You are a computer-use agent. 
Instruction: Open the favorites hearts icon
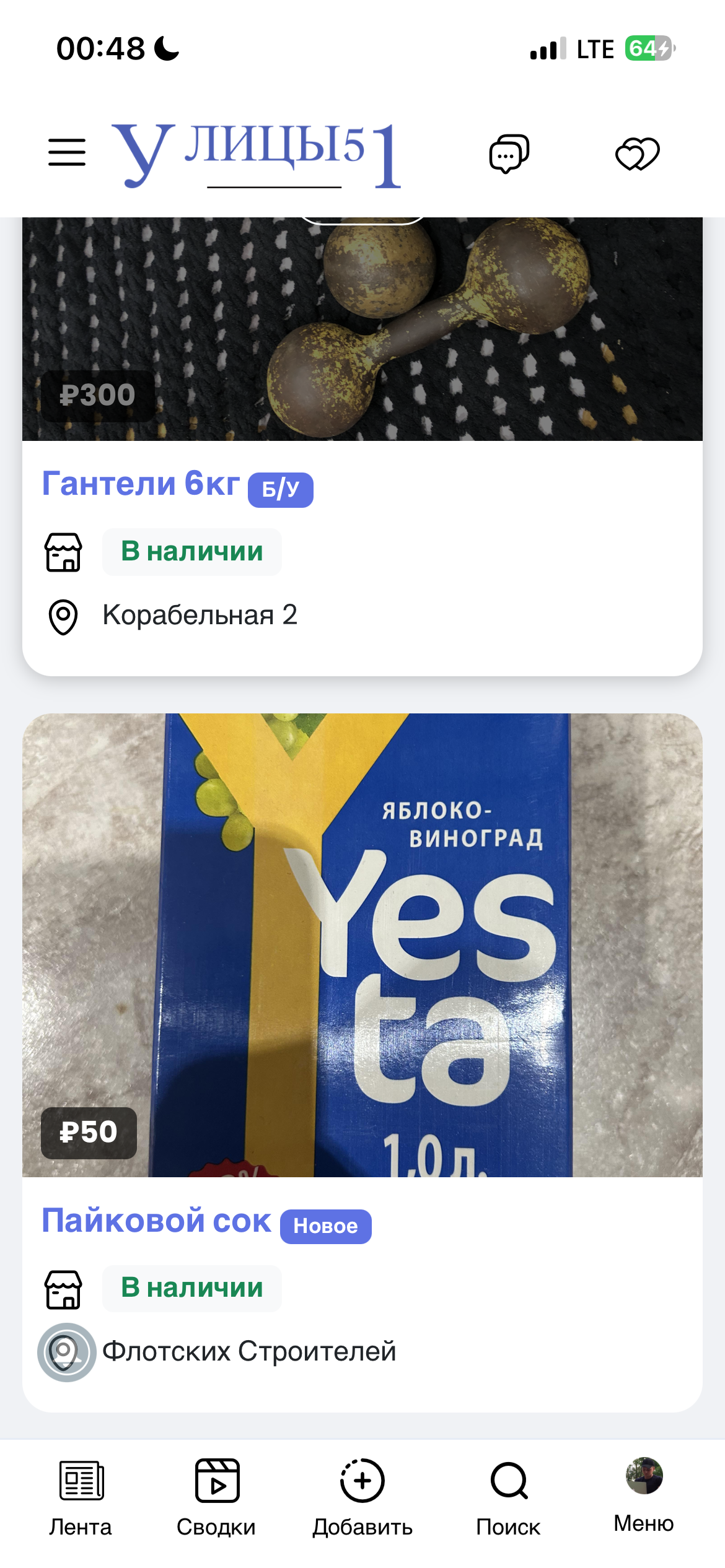[637, 154]
